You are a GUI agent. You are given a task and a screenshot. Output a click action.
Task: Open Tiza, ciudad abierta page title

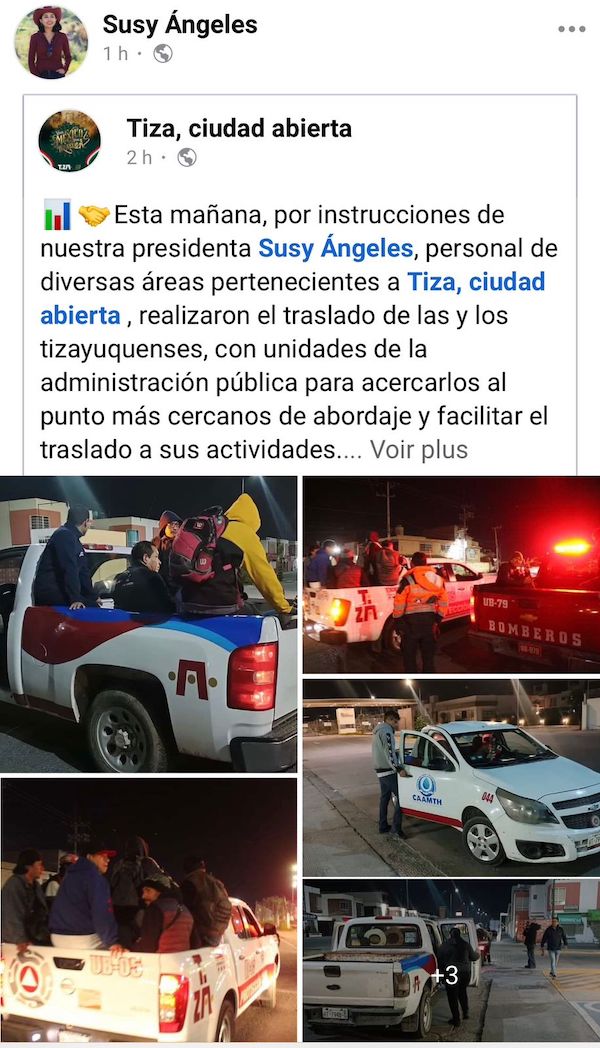click(x=239, y=128)
